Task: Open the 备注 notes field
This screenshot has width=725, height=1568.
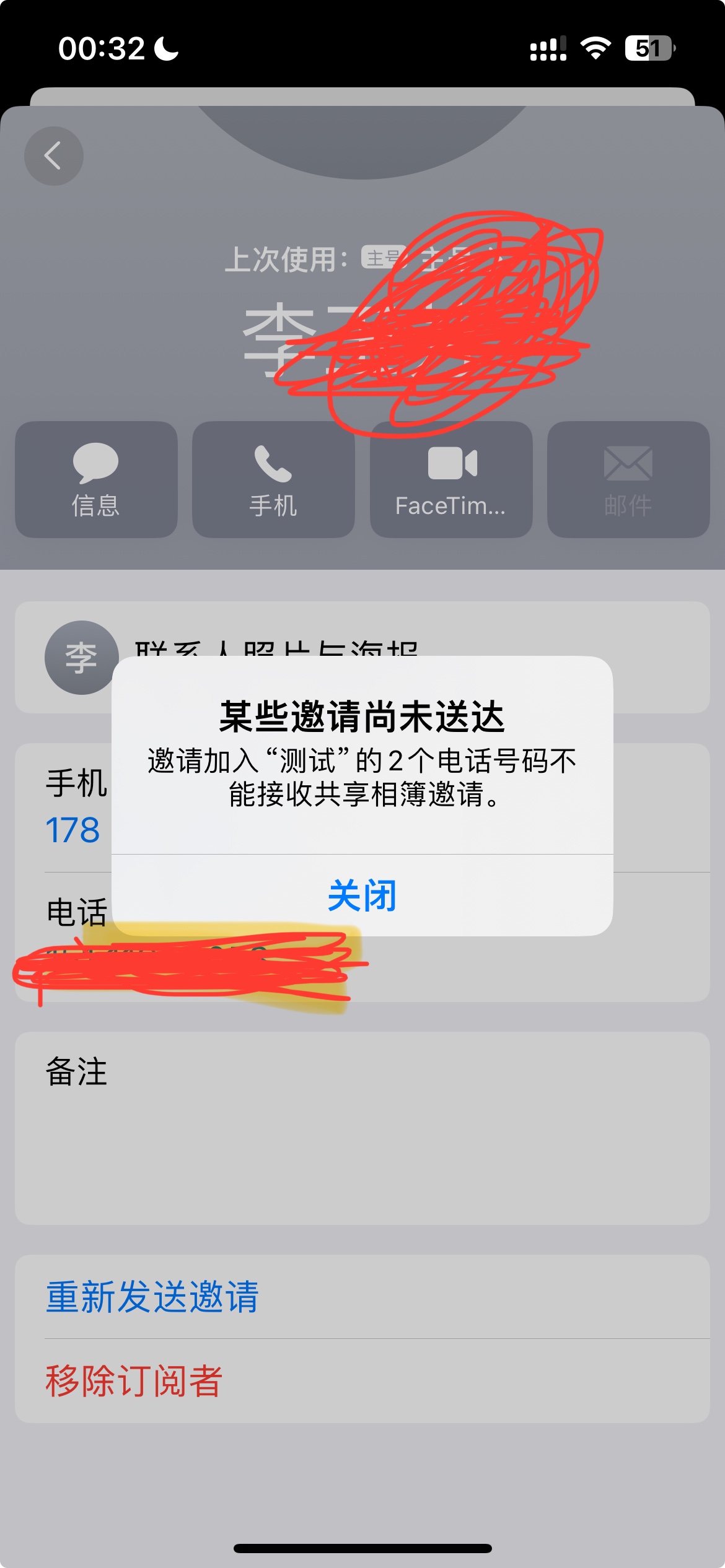Action: pos(362,1127)
